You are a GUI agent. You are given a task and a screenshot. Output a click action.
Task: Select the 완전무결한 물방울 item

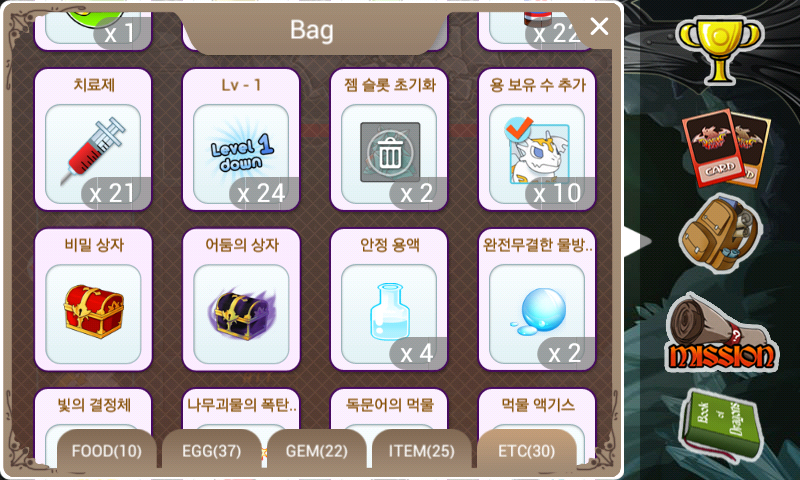click(x=537, y=299)
